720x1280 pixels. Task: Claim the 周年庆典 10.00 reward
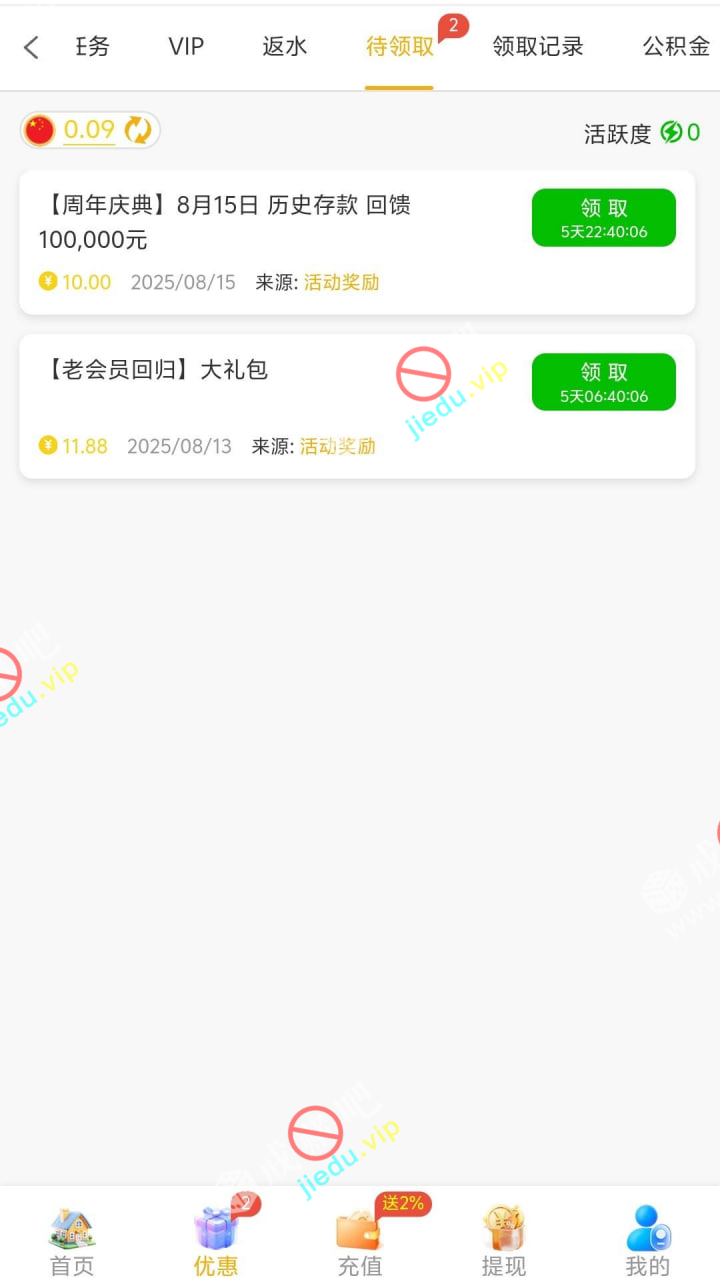click(603, 217)
